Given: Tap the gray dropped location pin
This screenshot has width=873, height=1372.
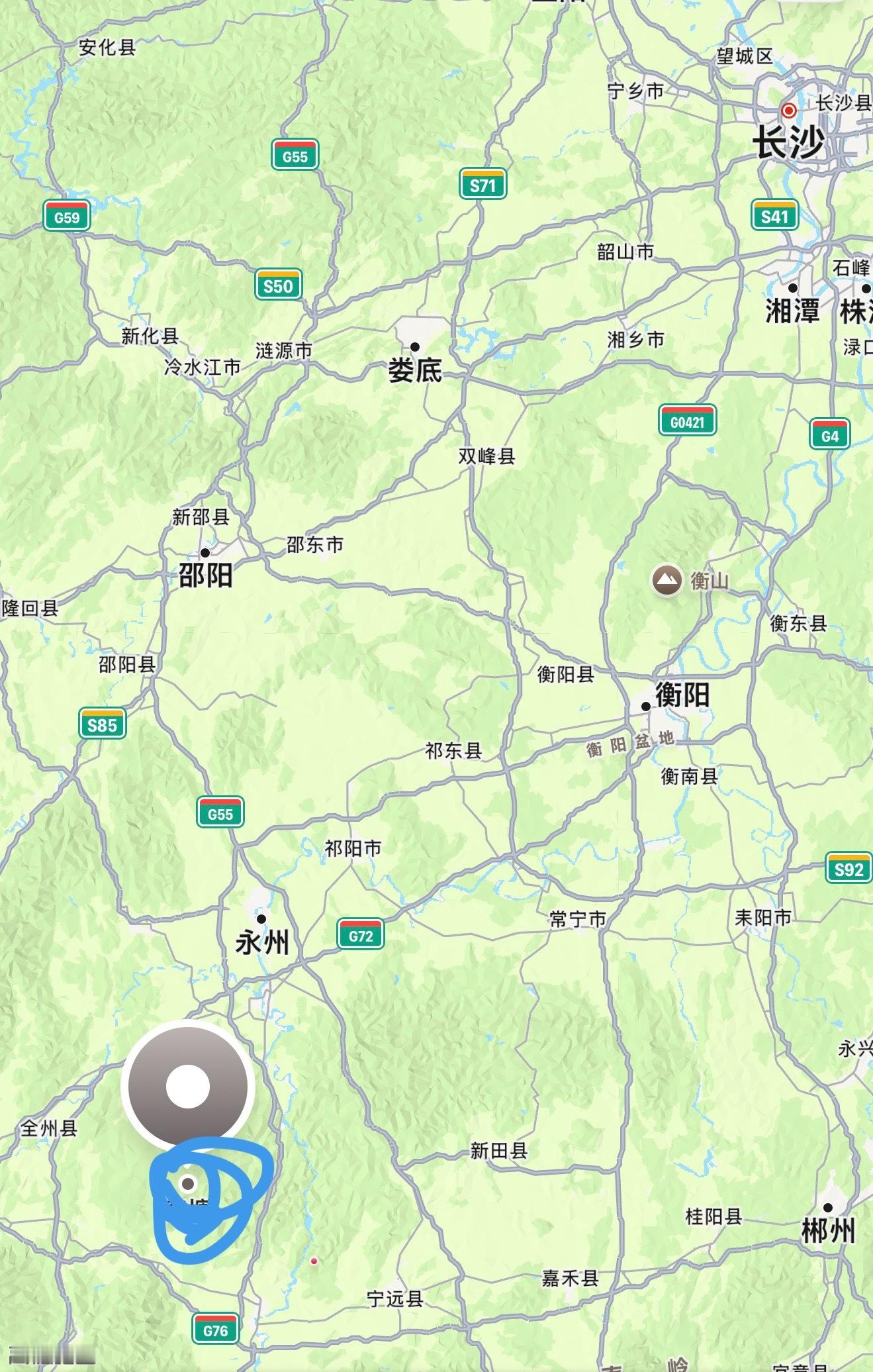Looking at the screenshot, I should tap(188, 1086).
